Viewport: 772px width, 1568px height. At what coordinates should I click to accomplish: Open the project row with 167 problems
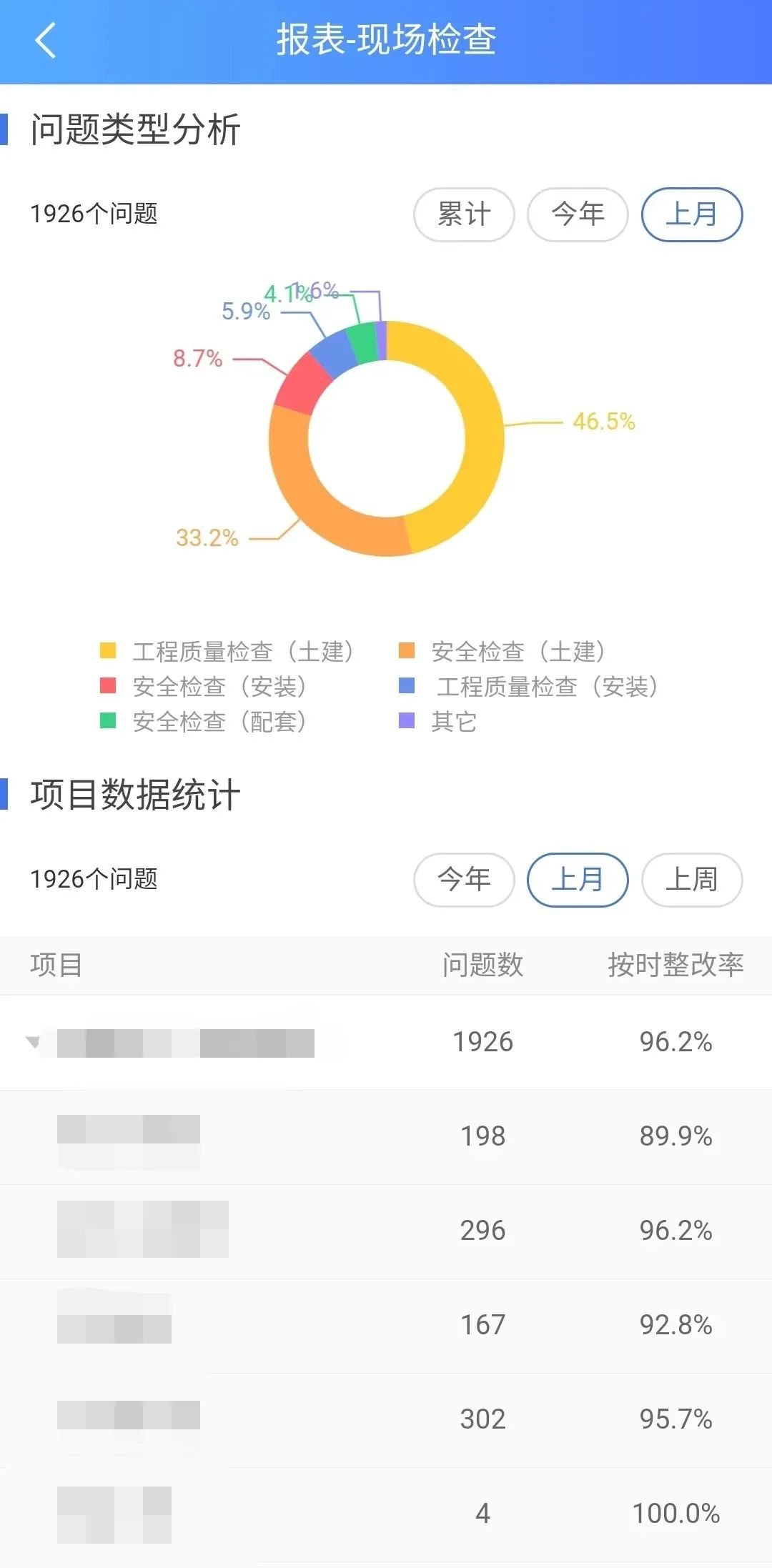pos(386,1326)
